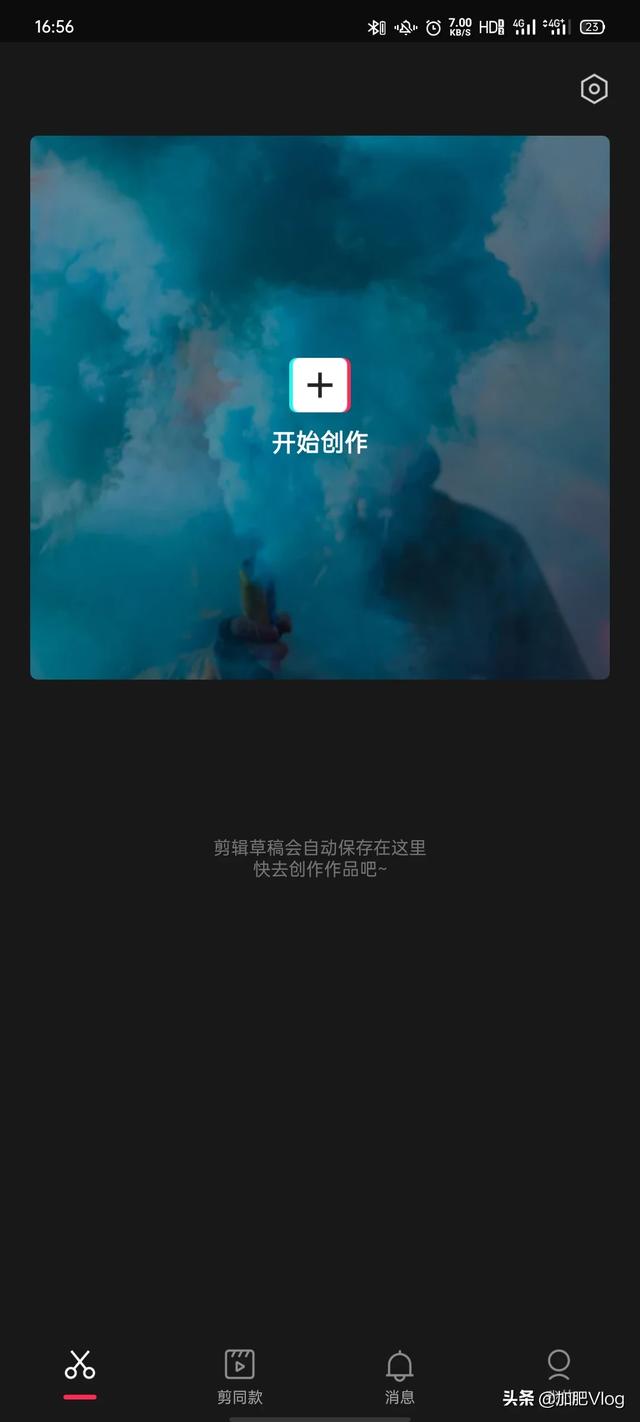
Task: Go to the profile tab
Action: (x=559, y=1365)
